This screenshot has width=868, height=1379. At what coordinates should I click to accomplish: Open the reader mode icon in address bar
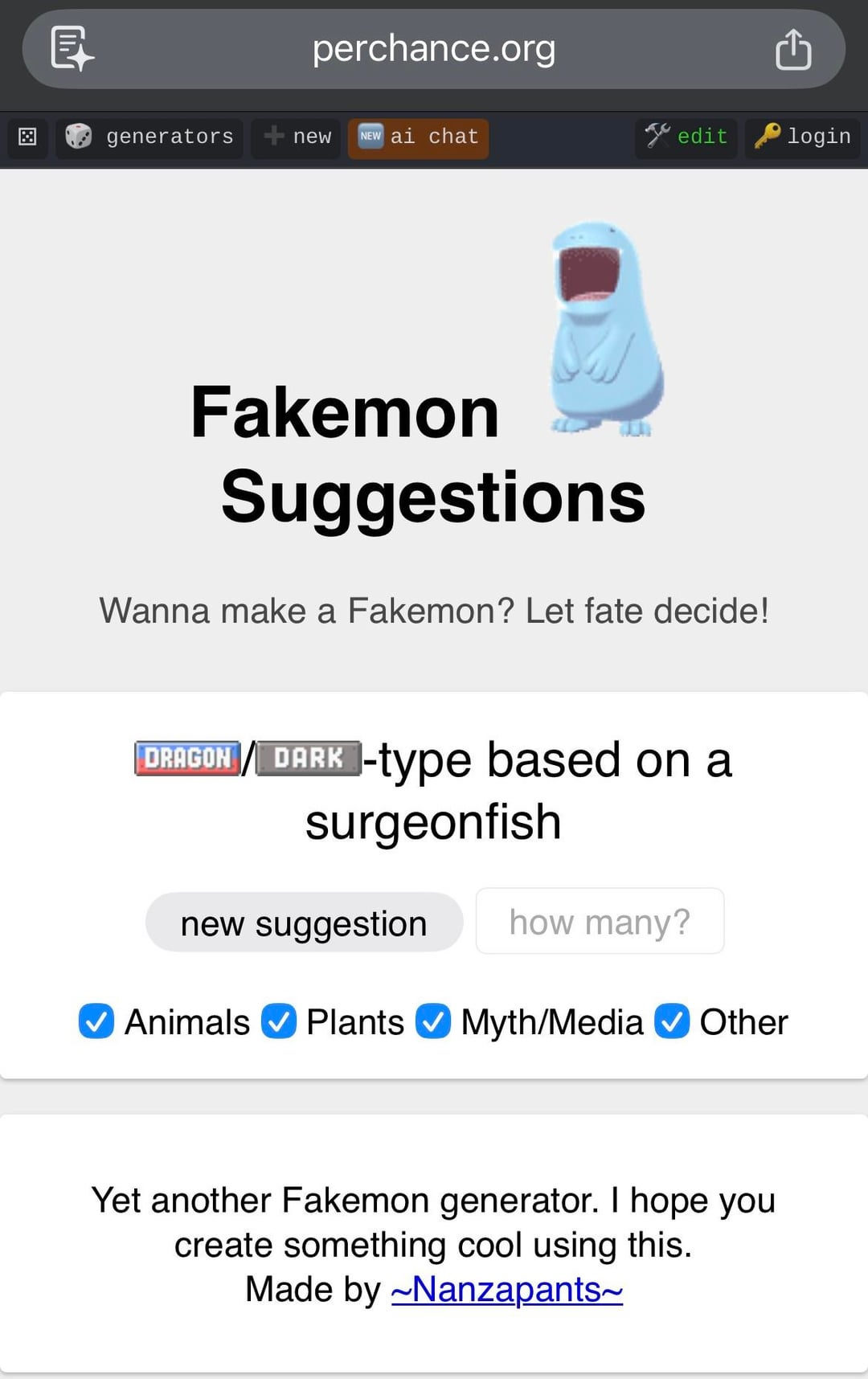click(72, 48)
